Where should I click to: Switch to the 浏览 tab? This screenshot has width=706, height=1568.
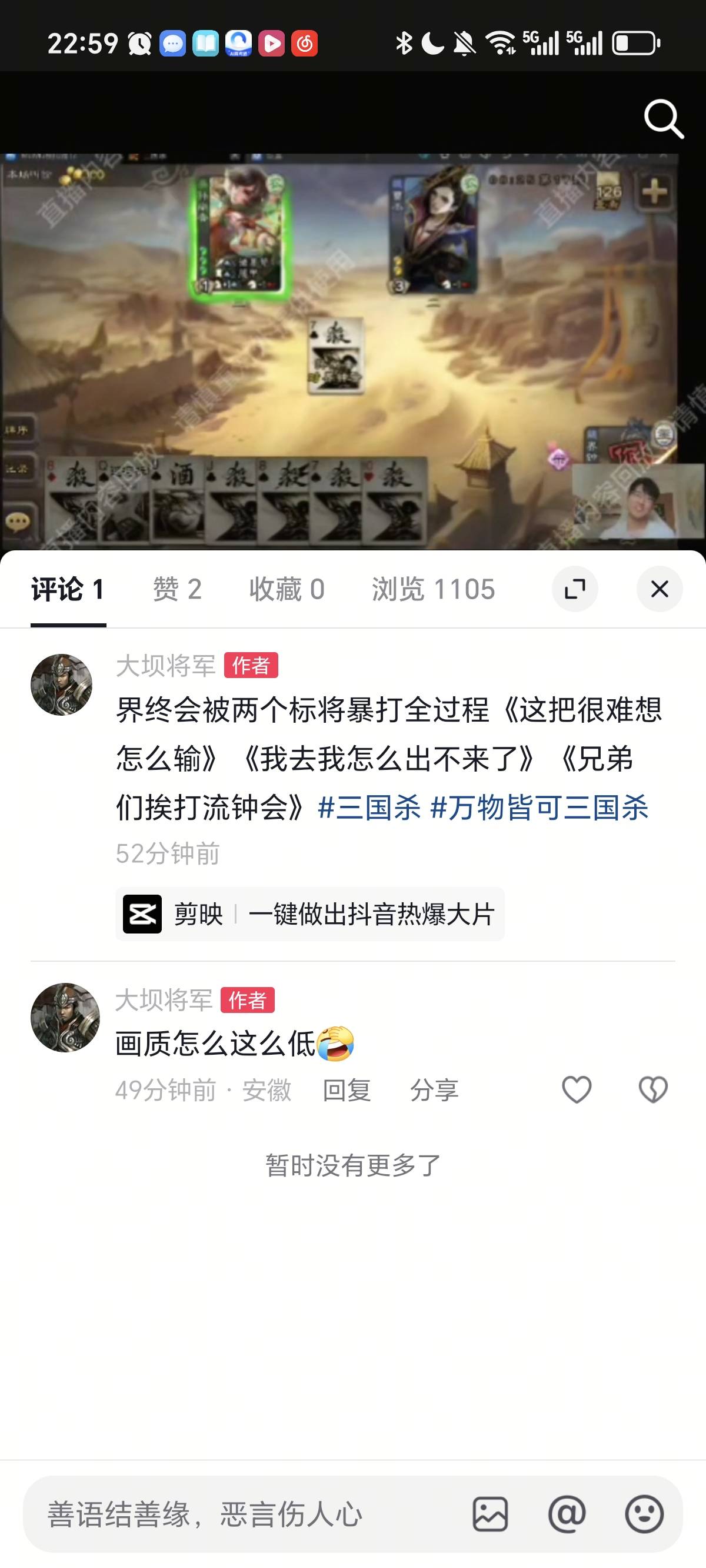(433, 589)
